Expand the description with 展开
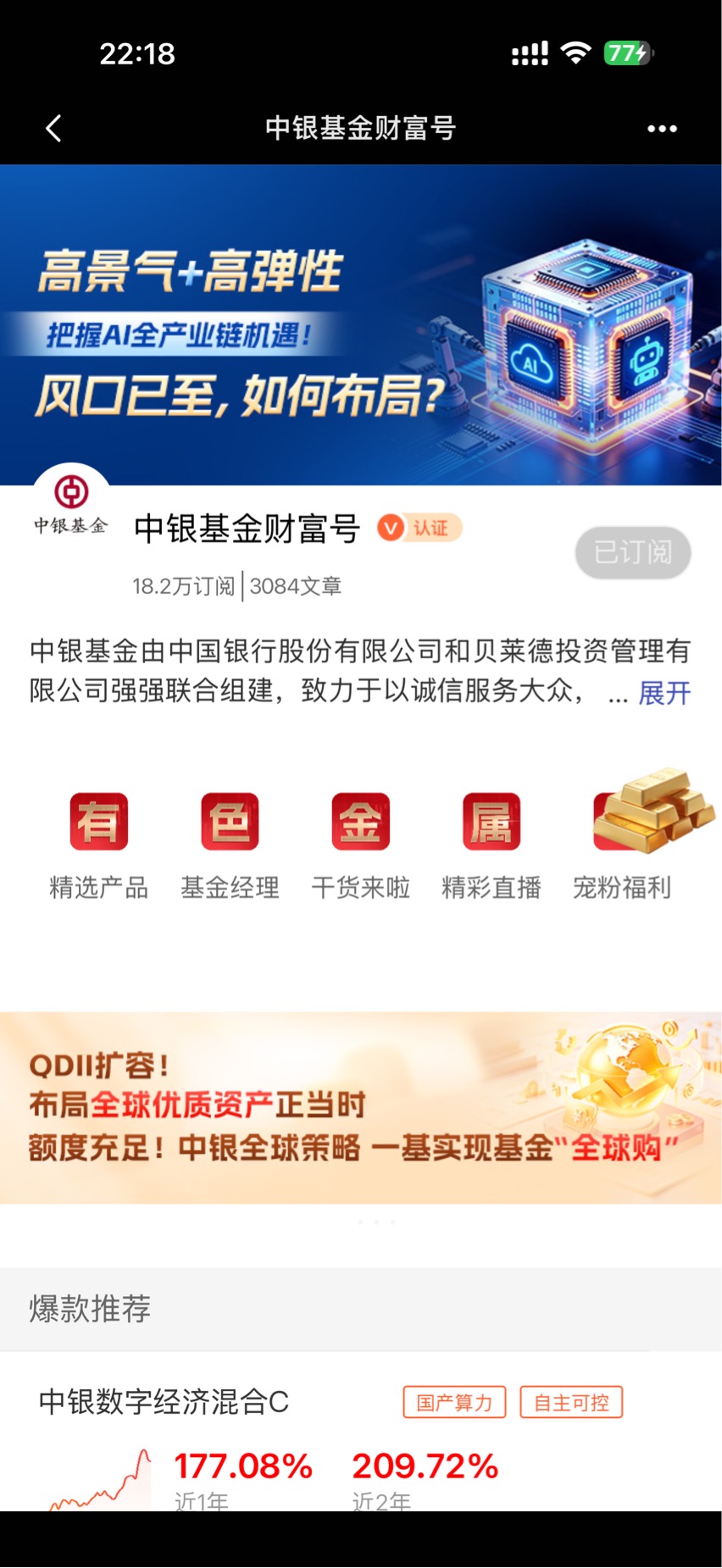The height and width of the screenshot is (1568, 722). click(x=664, y=692)
